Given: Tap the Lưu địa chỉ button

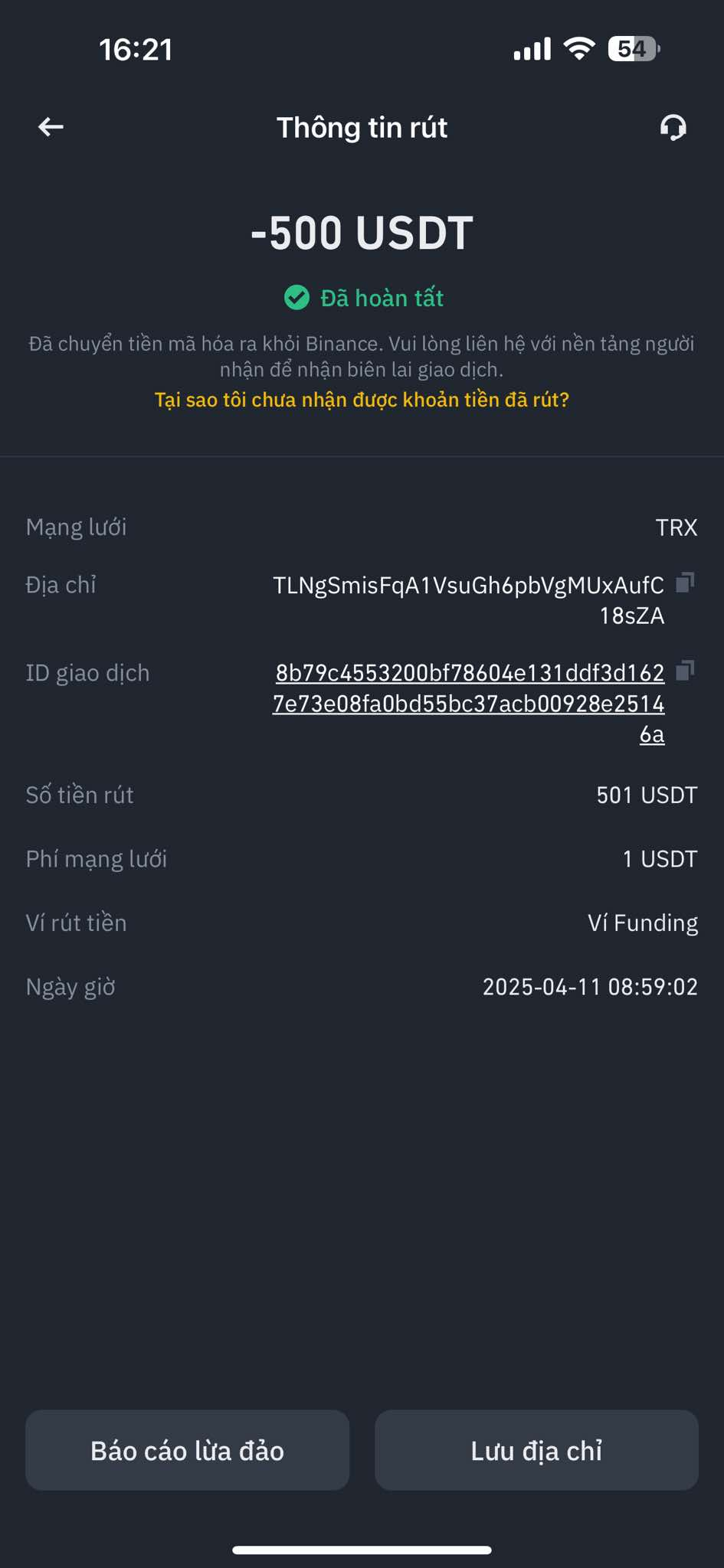Looking at the screenshot, I should pyautogui.click(x=536, y=1450).
